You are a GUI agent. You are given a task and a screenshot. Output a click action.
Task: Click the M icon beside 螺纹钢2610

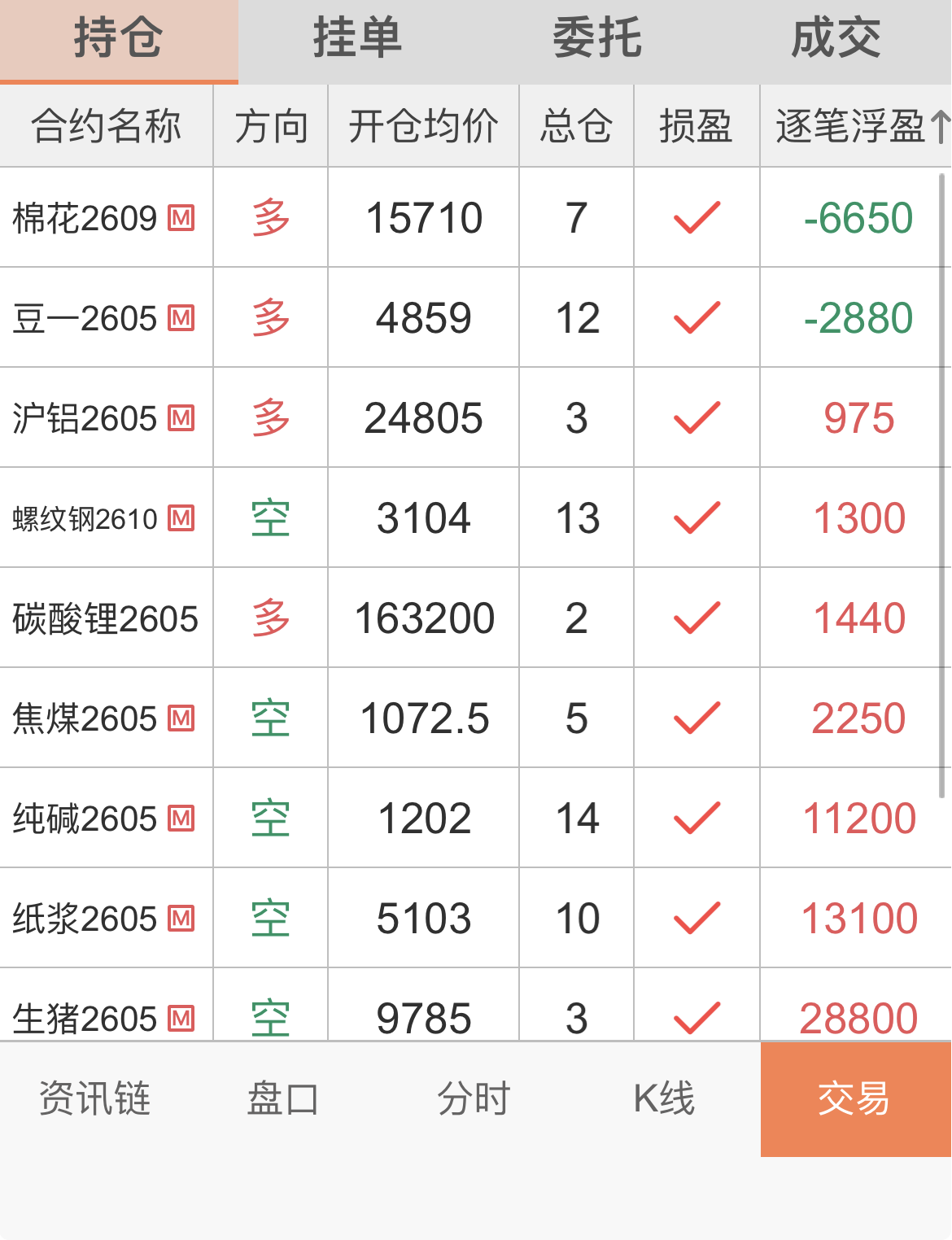click(181, 518)
